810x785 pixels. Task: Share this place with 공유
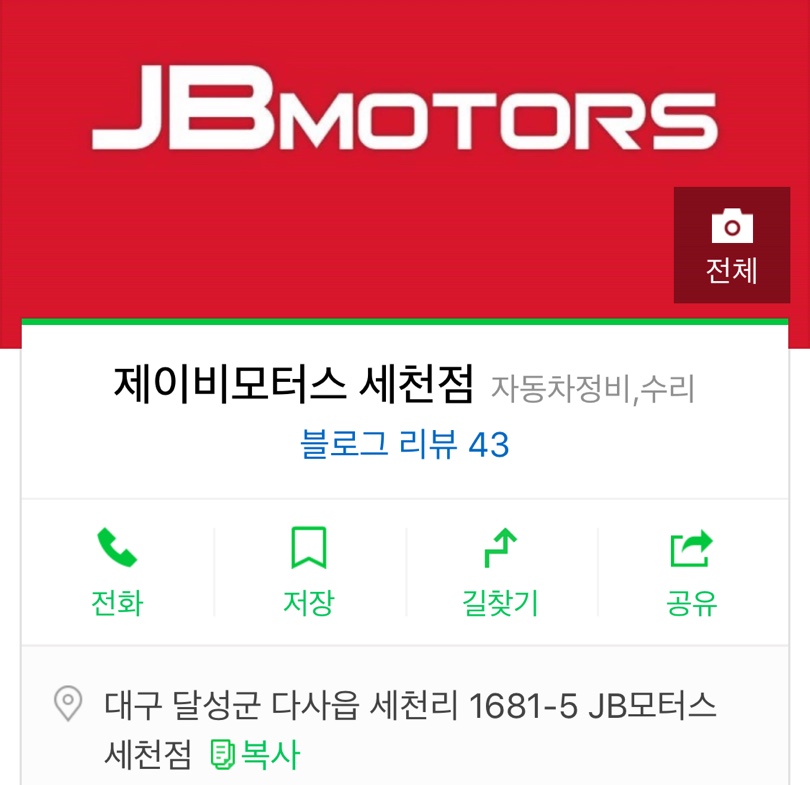692,572
